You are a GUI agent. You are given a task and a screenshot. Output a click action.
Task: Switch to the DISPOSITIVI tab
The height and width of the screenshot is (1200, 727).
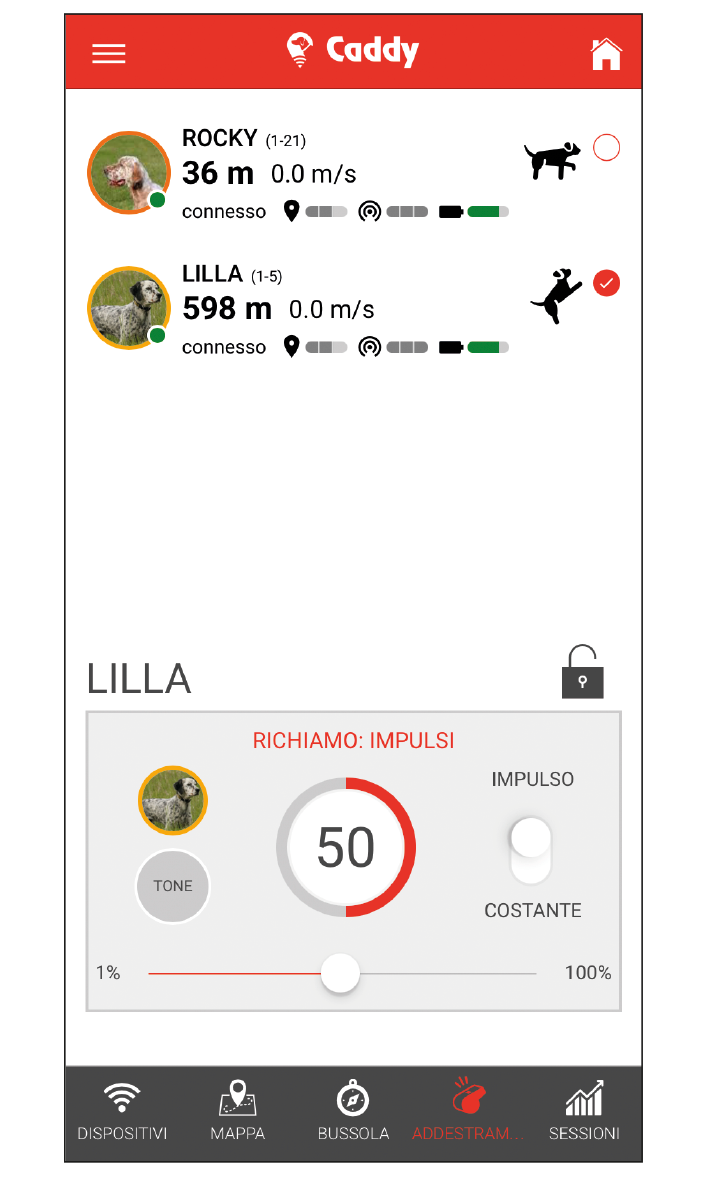click(x=122, y=1111)
